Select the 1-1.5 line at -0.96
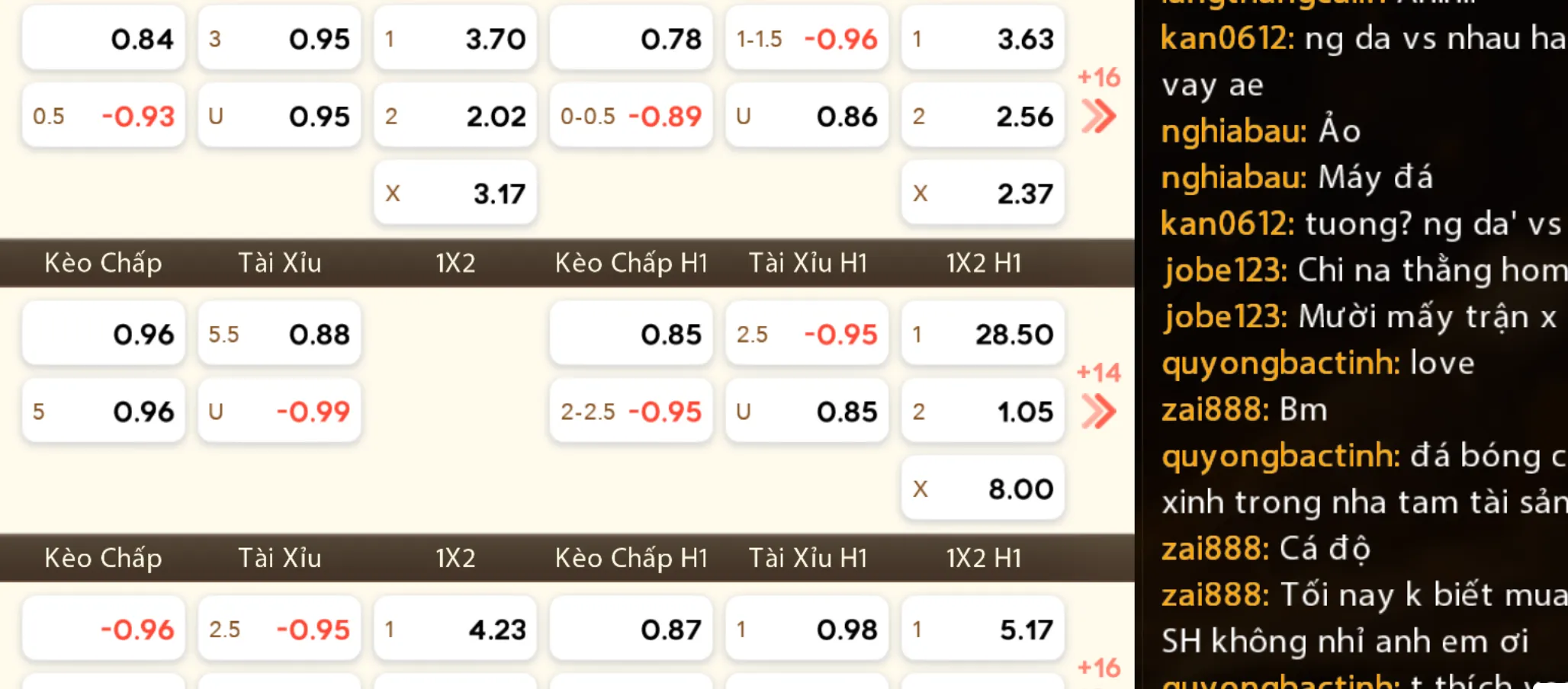Screen dimensions: 1568x689 coord(807,39)
